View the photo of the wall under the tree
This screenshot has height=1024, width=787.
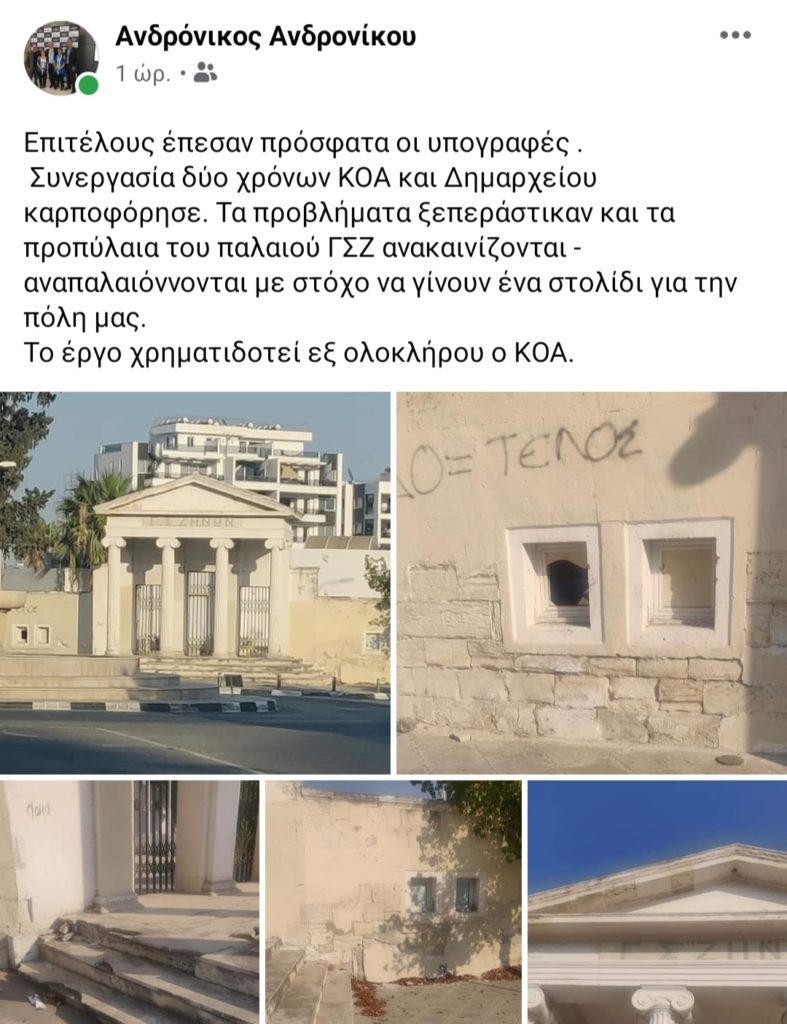[x=393, y=901]
